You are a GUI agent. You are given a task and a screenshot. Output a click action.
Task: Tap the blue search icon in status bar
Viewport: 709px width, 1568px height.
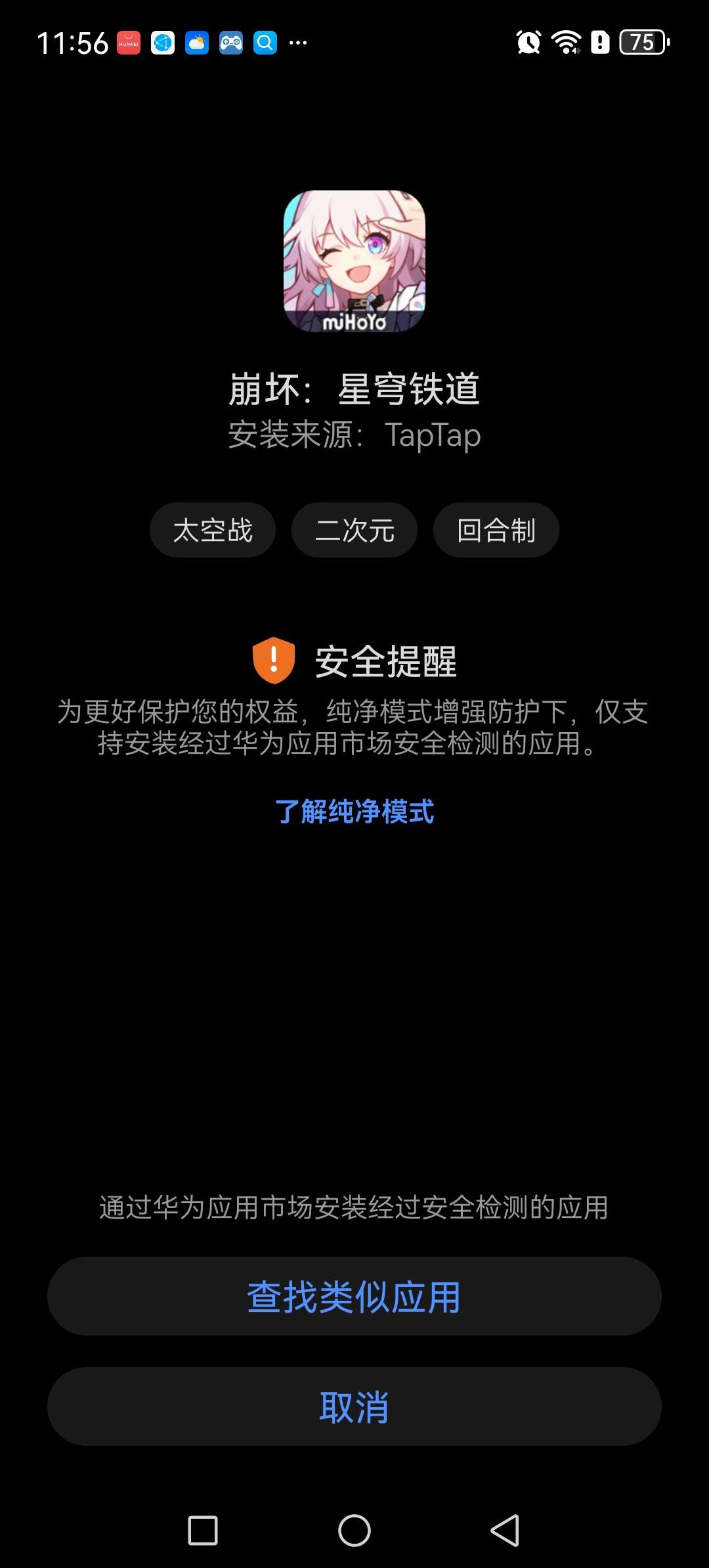pos(264,42)
